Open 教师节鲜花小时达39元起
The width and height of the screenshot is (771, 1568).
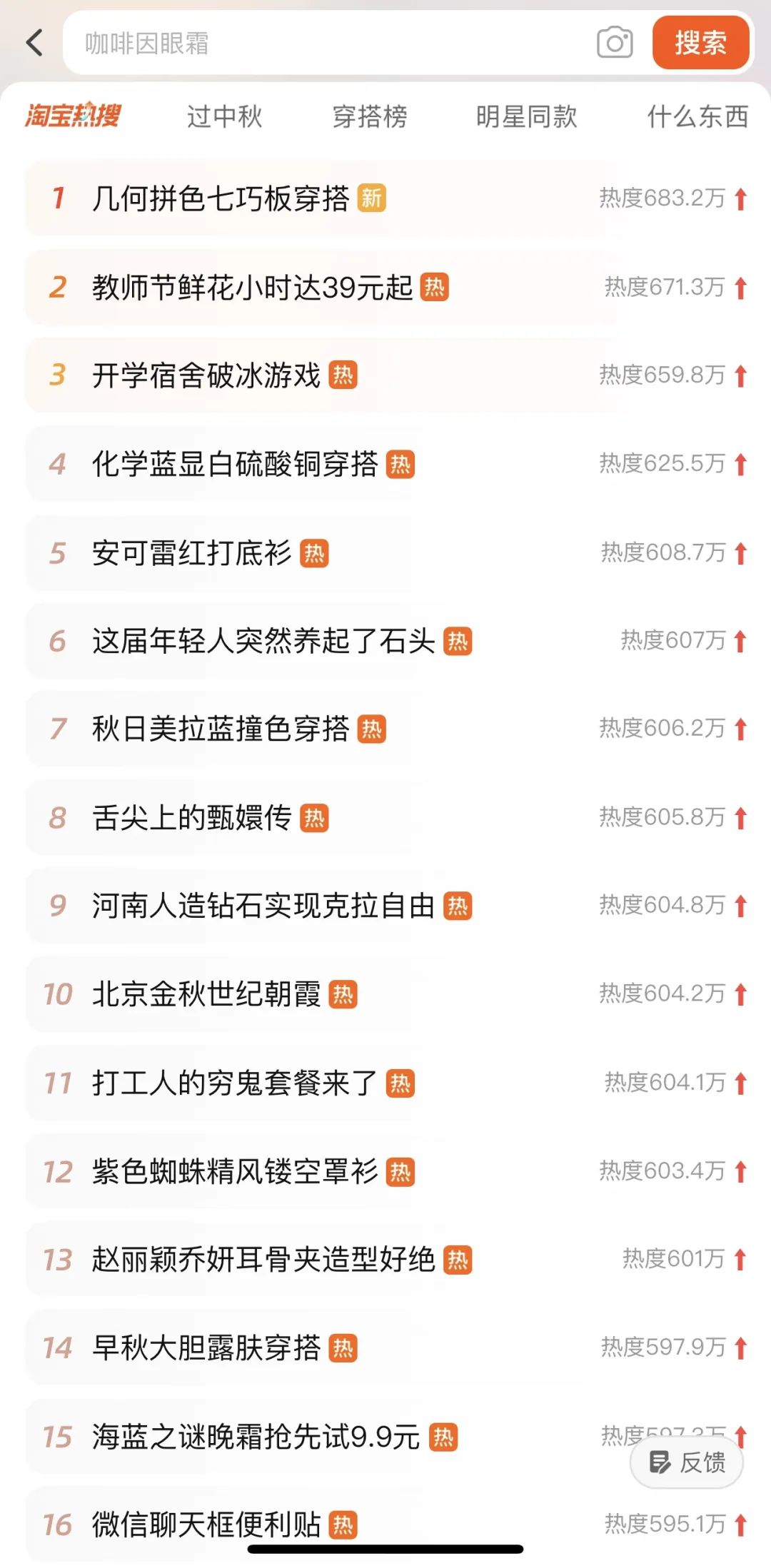coord(252,287)
